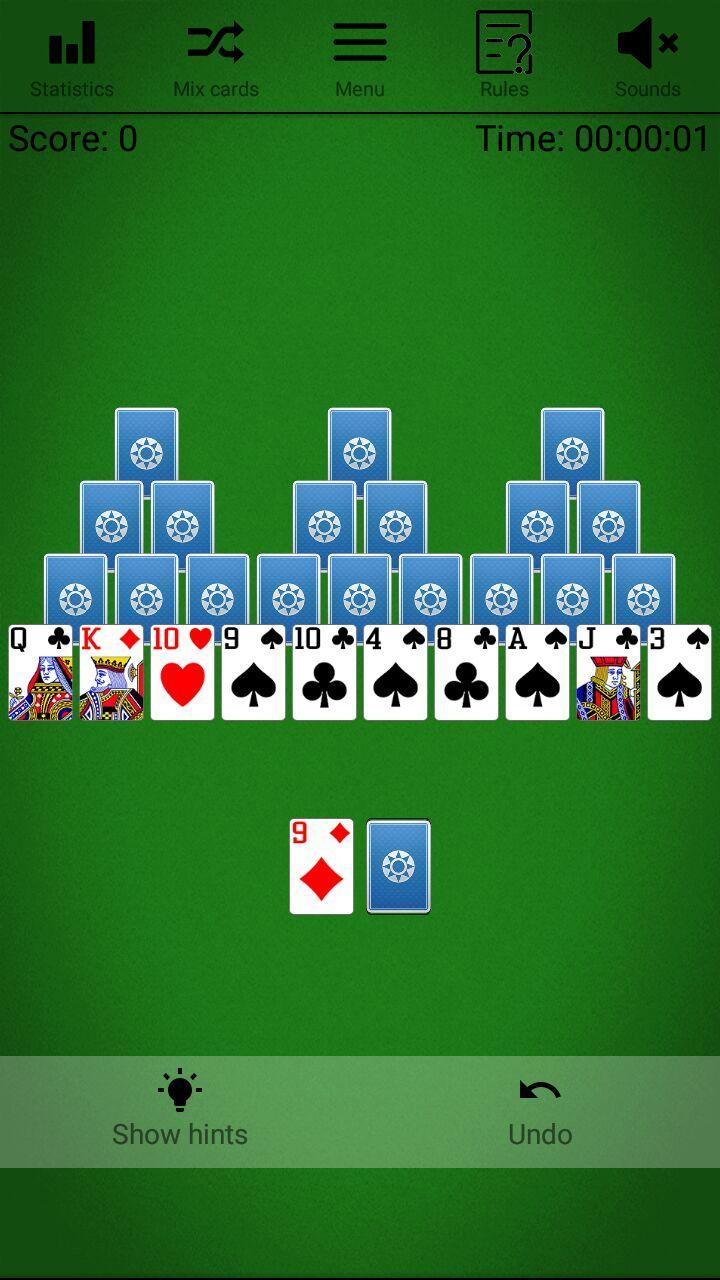720x1280 pixels.
Task: Select the ace of spades card
Action: pyautogui.click(x=537, y=673)
